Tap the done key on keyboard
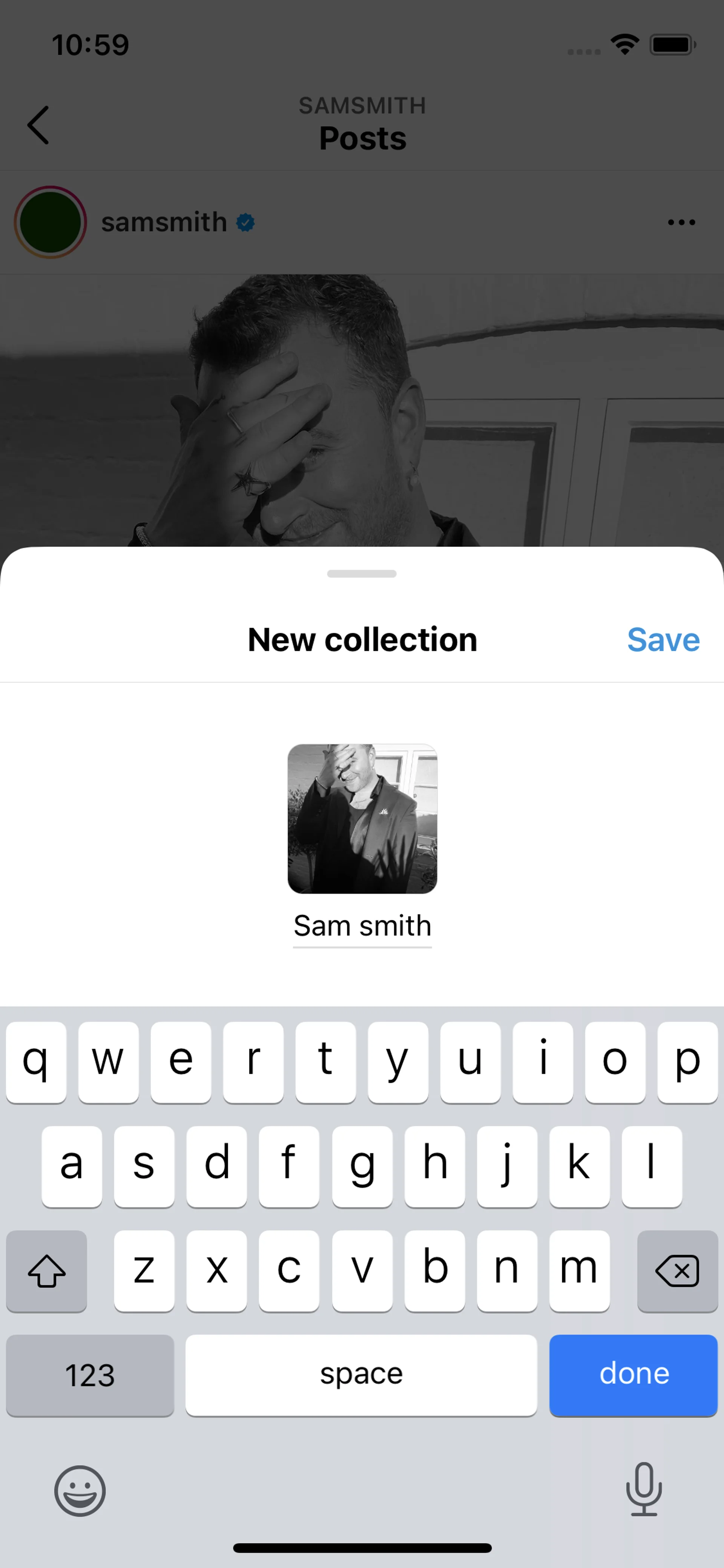Viewport: 724px width, 1568px height. [633, 1374]
